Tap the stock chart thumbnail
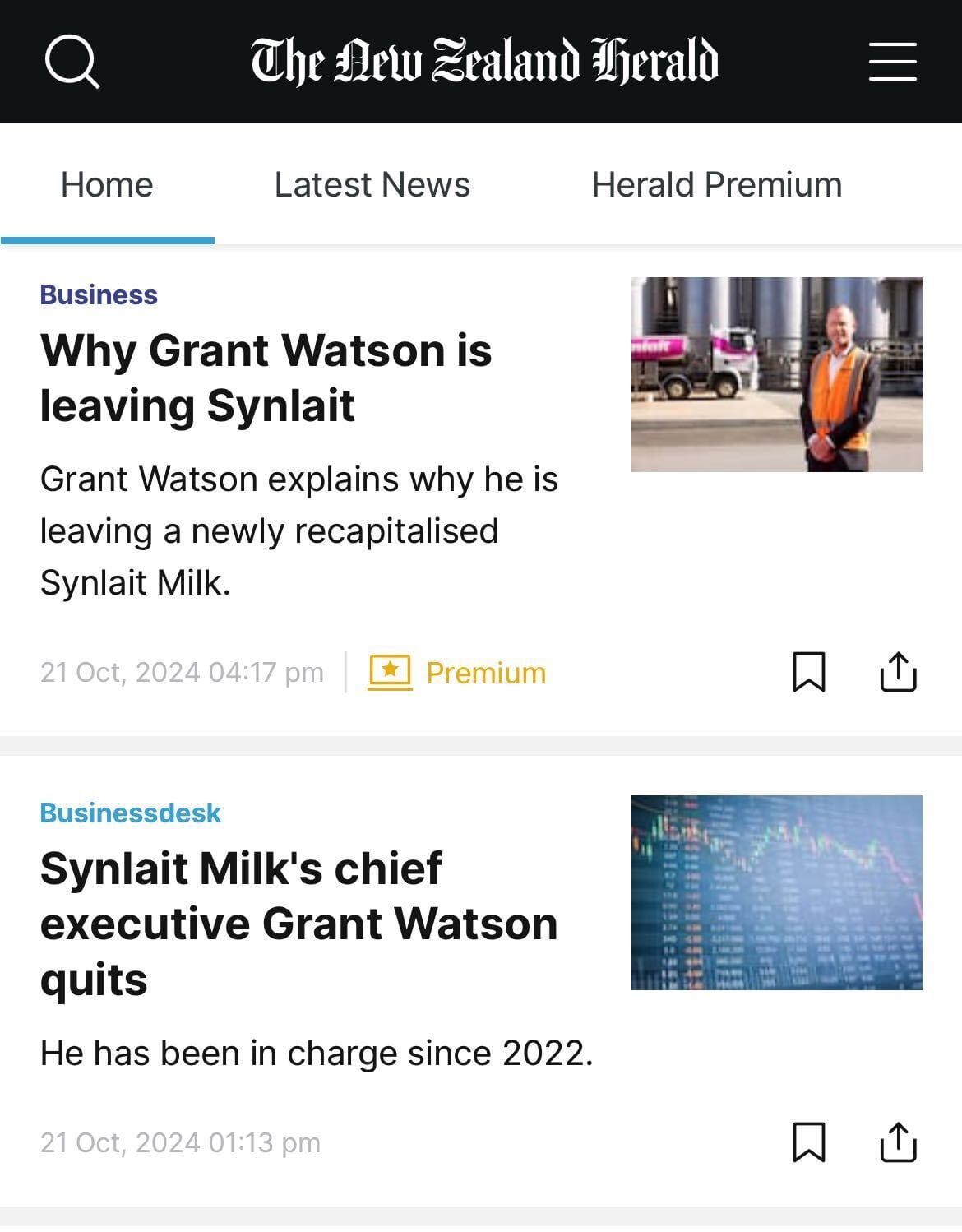This screenshot has width=962, height=1232. click(776, 892)
